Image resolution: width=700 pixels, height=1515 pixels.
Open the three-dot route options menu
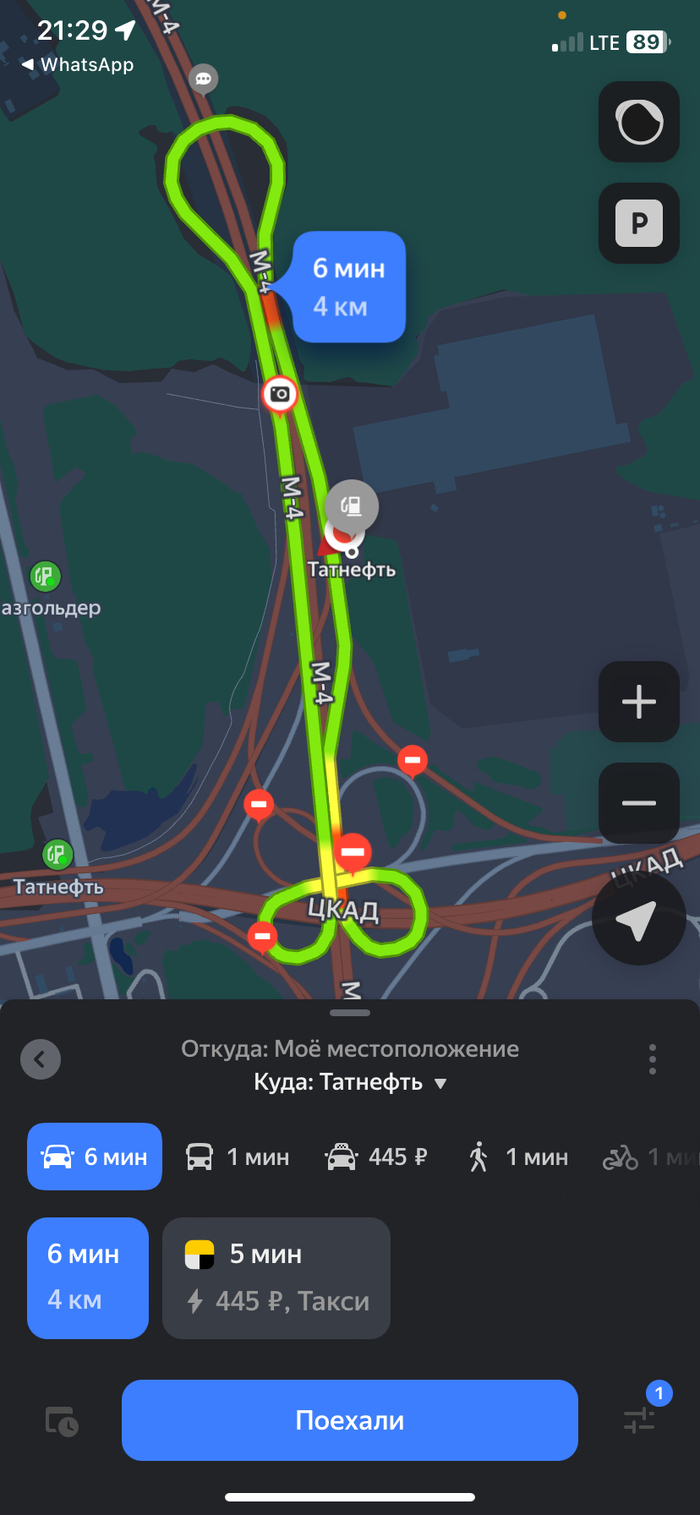pyautogui.click(x=652, y=1059)
